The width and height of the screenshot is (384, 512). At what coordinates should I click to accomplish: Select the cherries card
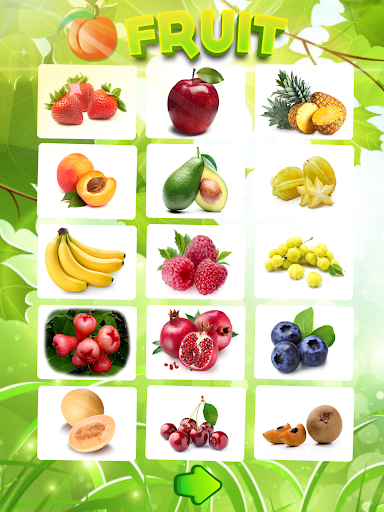(195, 423)
